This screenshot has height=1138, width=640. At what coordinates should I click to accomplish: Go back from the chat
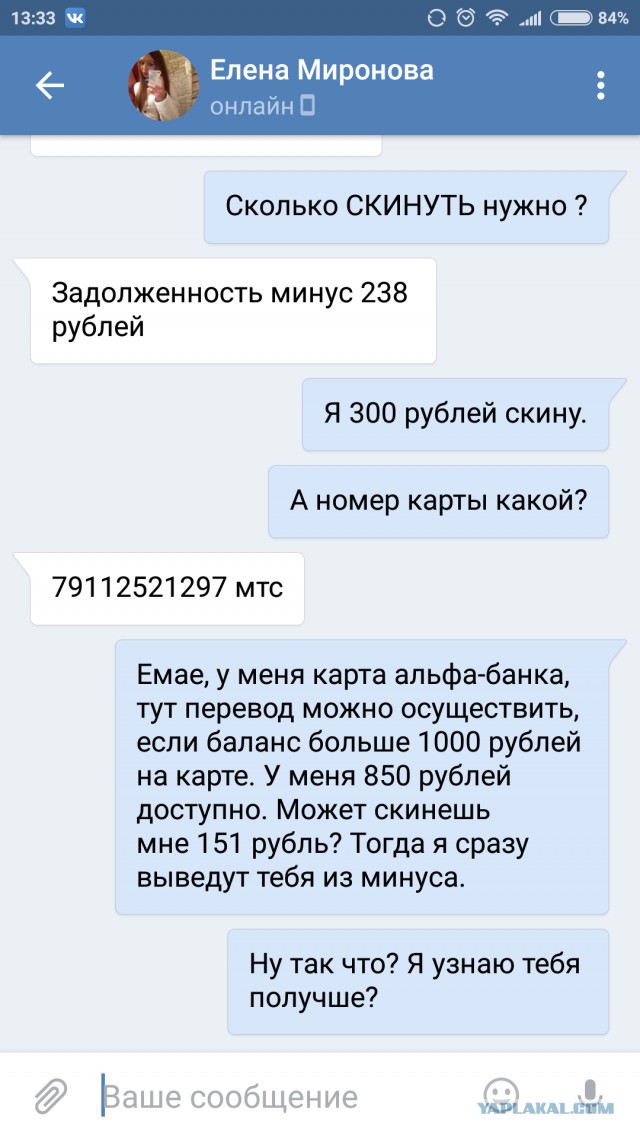tap(50, 86)
